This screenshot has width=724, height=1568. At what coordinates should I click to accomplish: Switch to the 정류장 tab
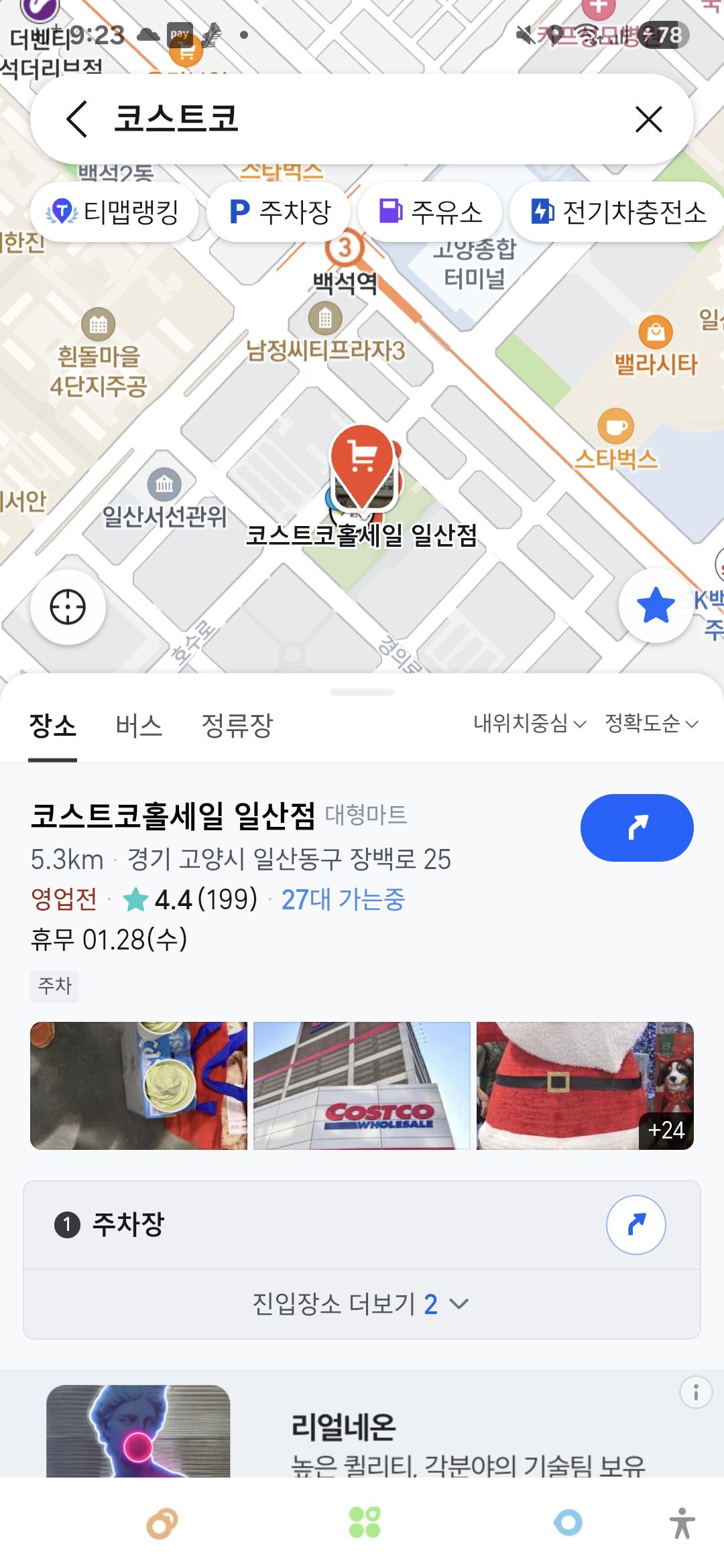pos(237,726)
